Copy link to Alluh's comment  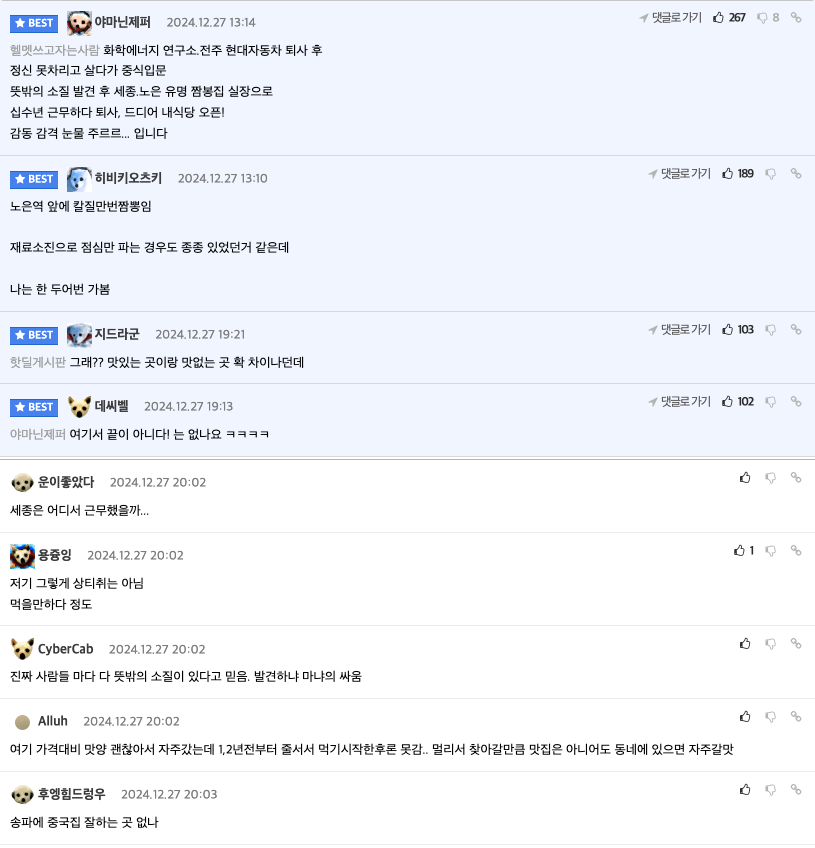coord(796,716)
